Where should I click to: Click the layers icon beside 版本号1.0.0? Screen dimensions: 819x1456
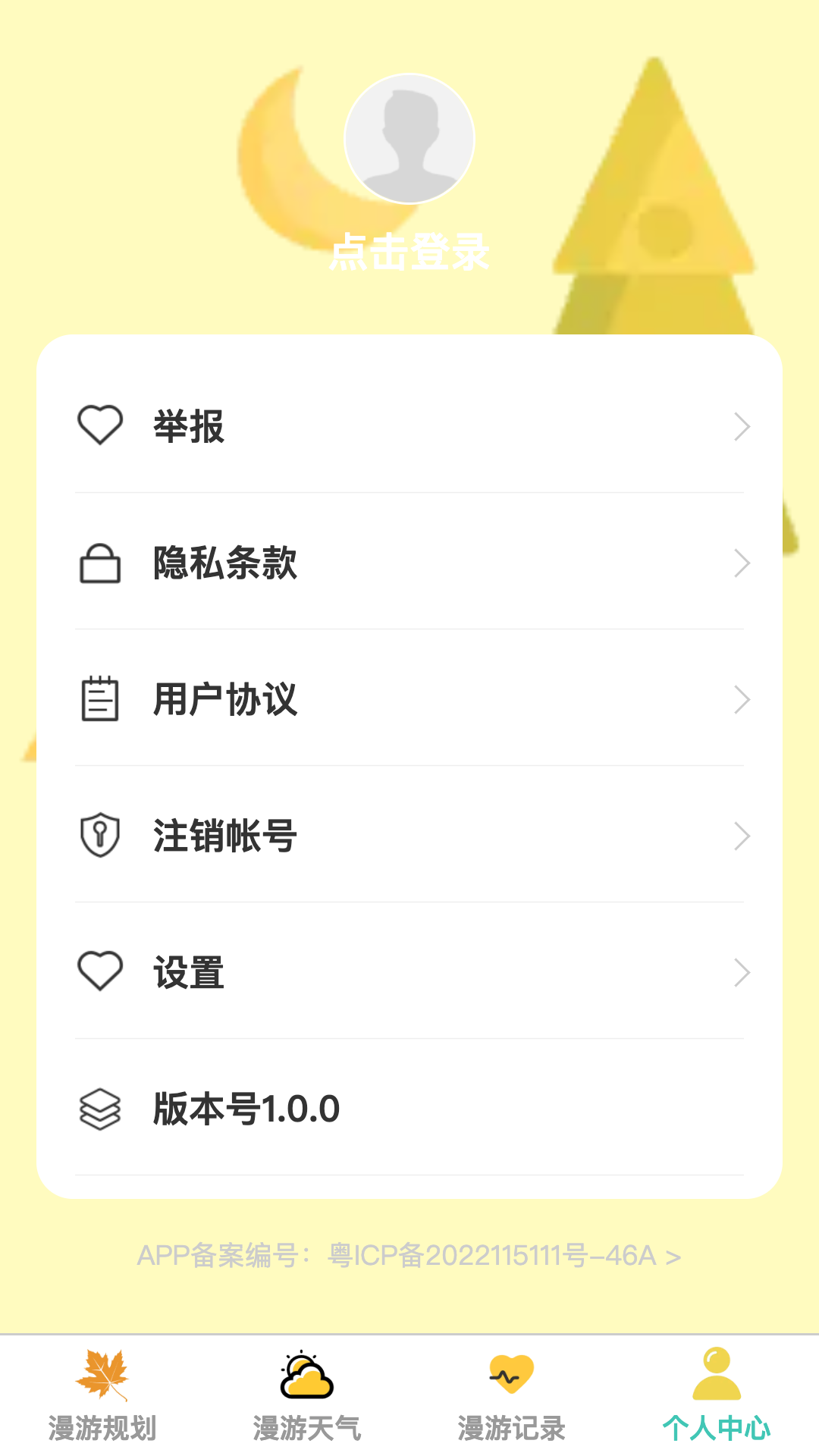[x=101, y=1108]
